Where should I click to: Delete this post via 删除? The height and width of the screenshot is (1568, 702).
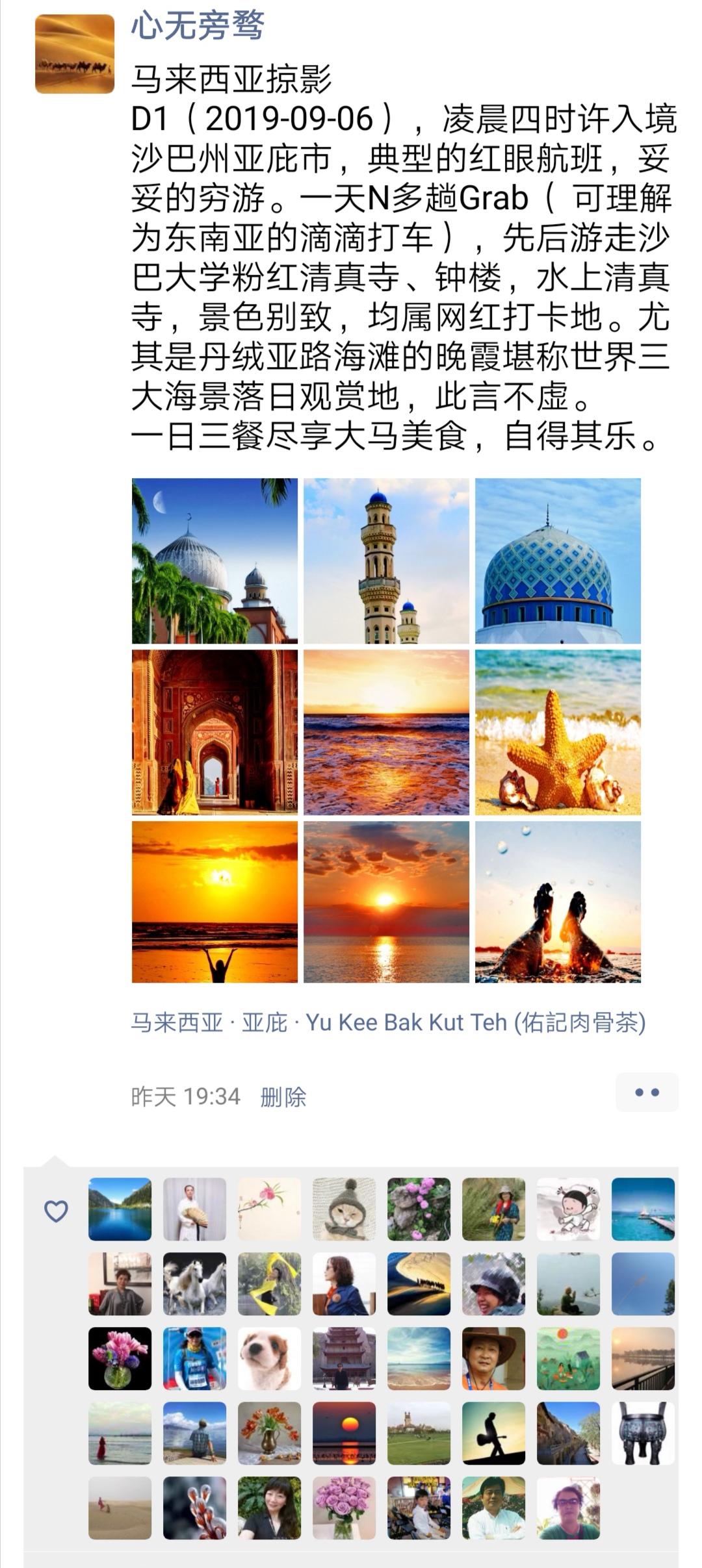[x=283, y=1097]
